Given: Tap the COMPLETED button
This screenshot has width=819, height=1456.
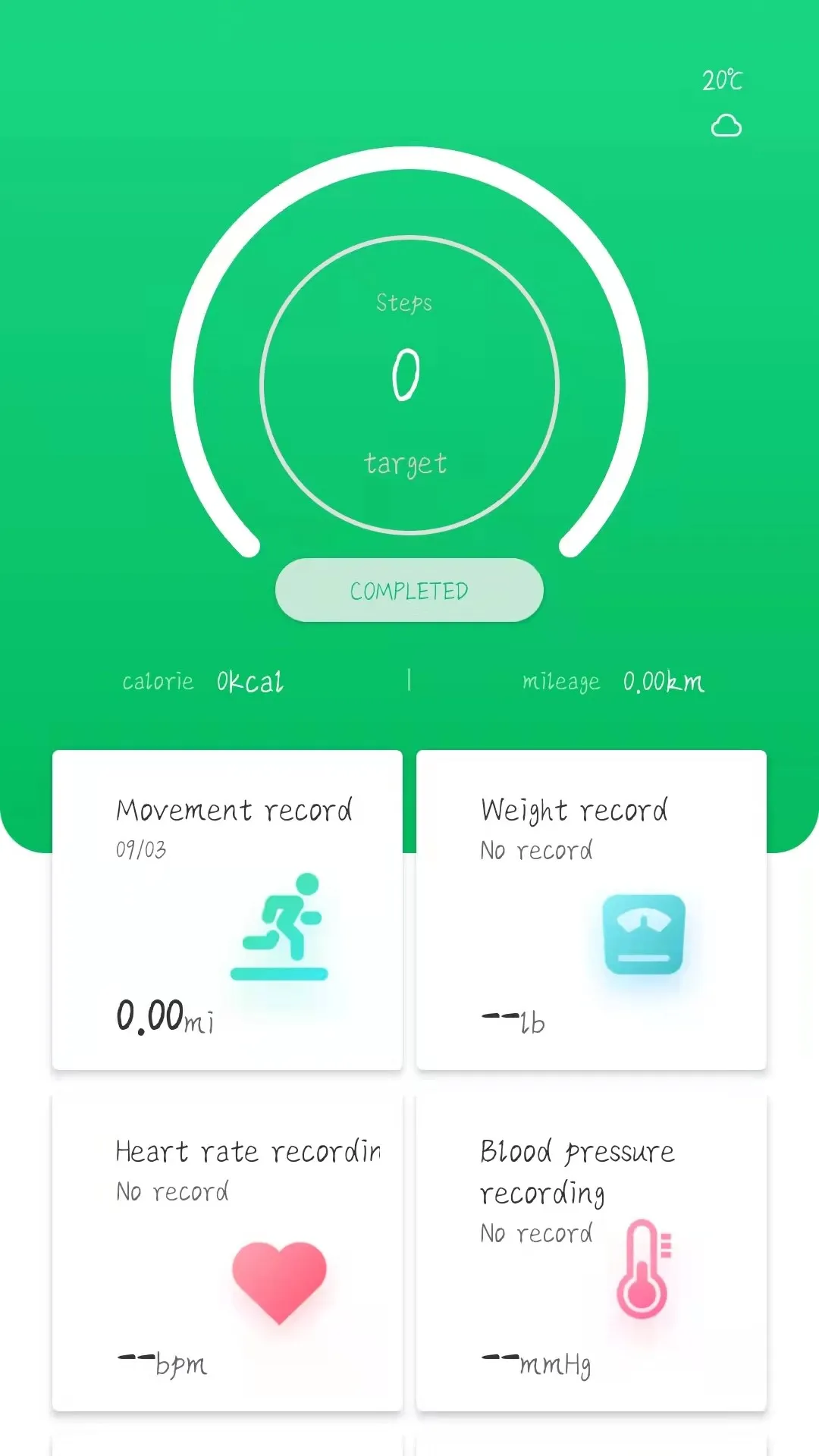Looking at the screenshot, I should point(409,590).
